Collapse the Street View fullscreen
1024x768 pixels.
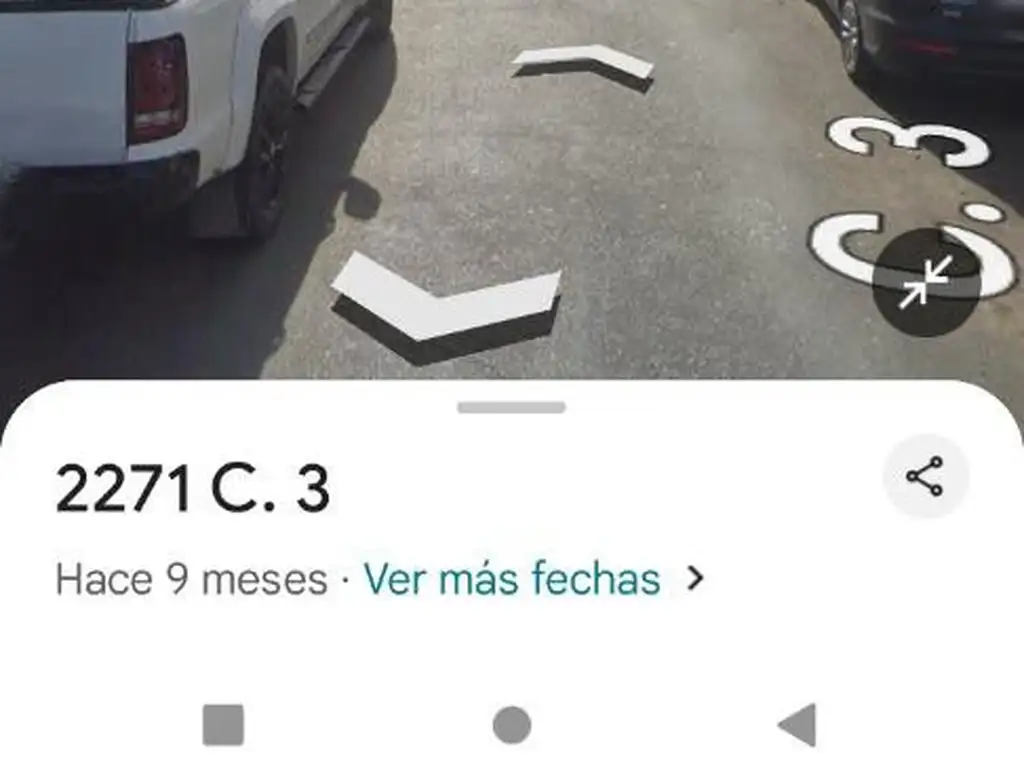924,284
